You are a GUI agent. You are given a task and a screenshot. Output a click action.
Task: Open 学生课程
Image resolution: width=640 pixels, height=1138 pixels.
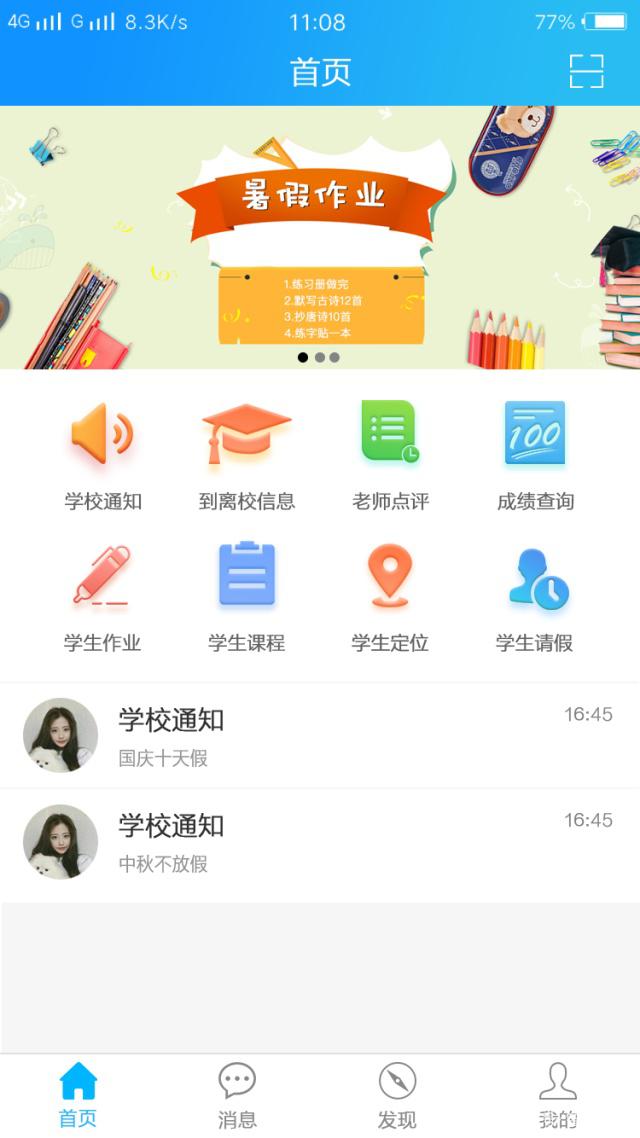tap(246, 597)
